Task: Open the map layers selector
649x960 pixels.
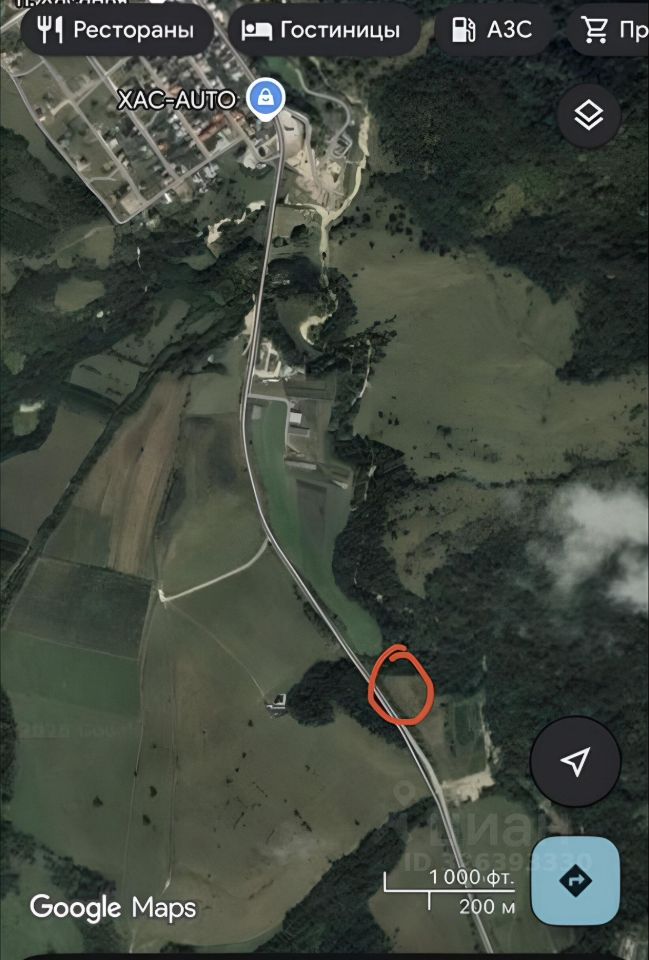Action: point(589,116)
